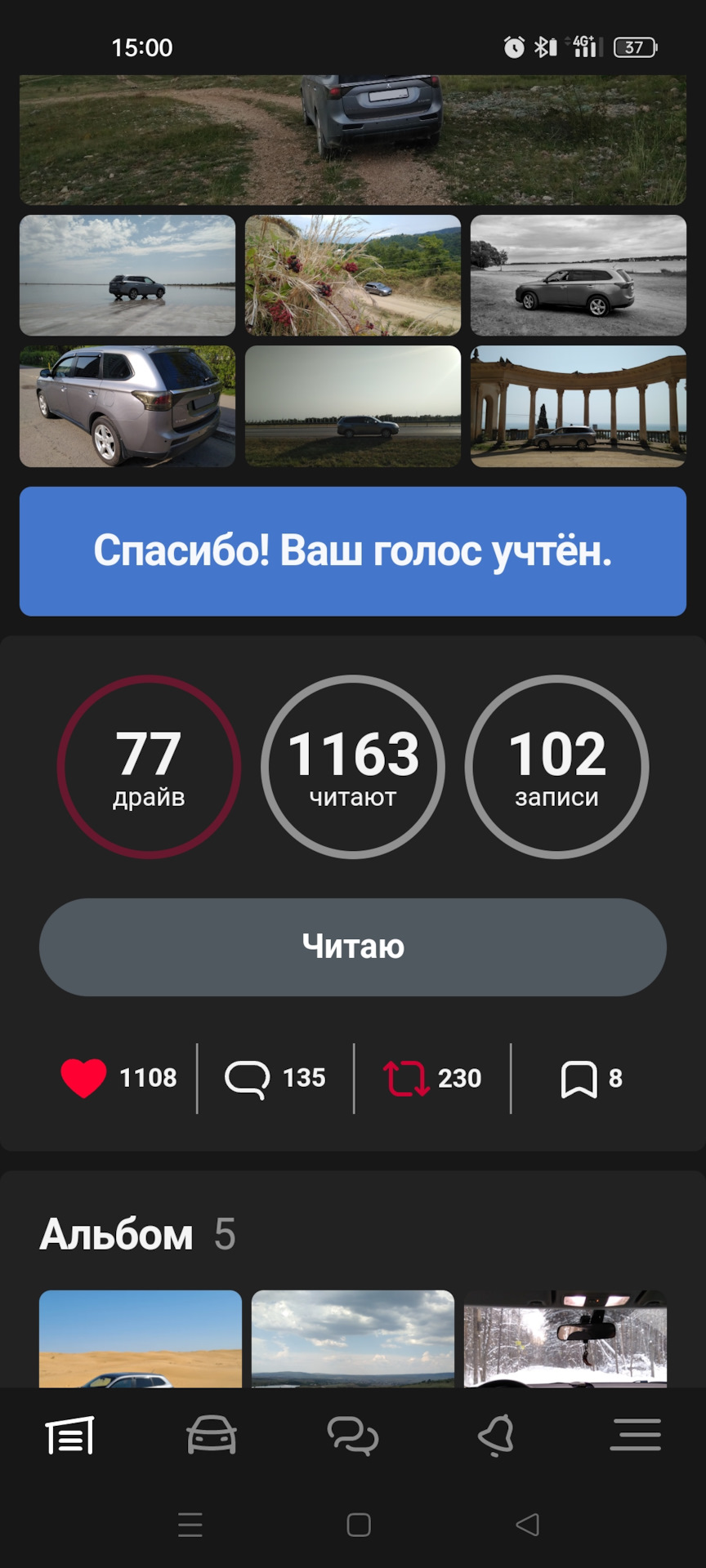View the 1163 читают readers circle
This screenshot has width=706, height=1568.
point(353,766)
